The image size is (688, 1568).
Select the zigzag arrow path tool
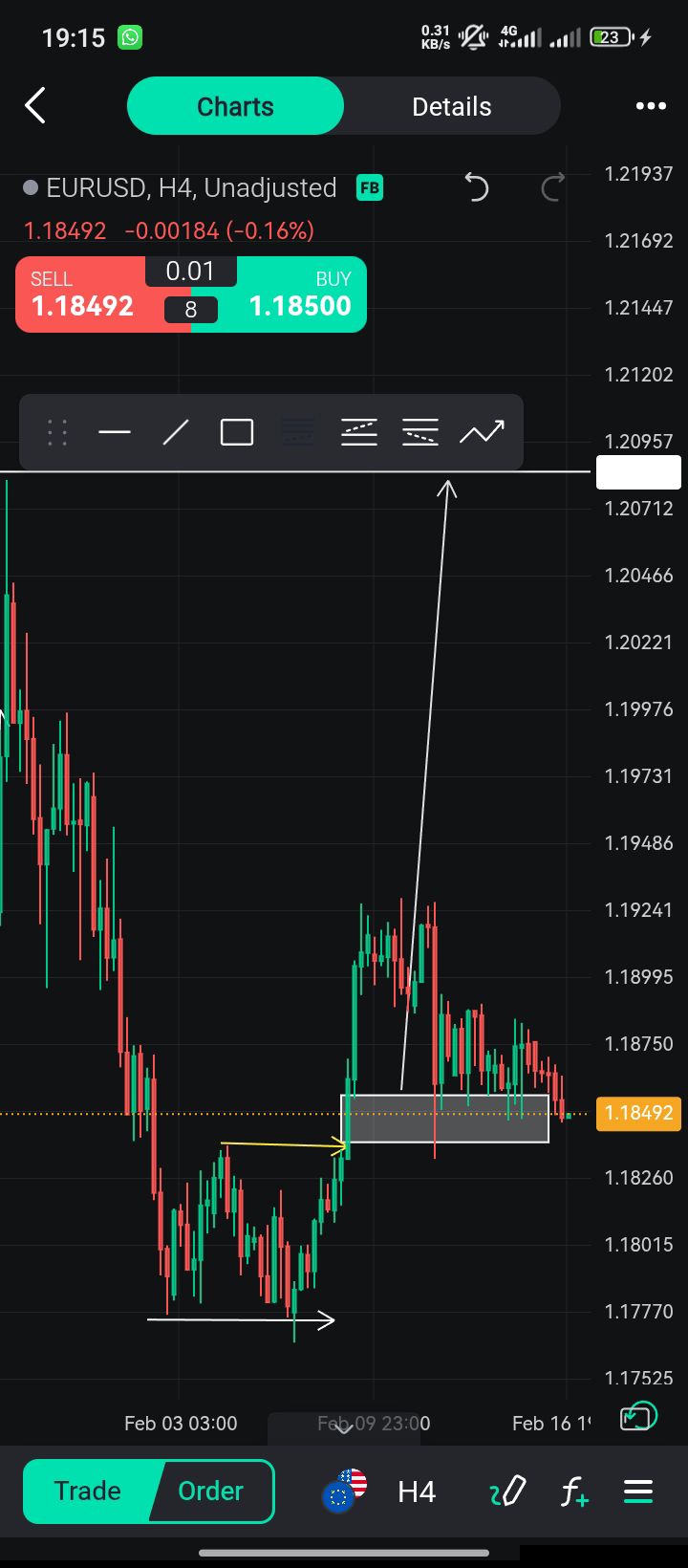[482, 433]
